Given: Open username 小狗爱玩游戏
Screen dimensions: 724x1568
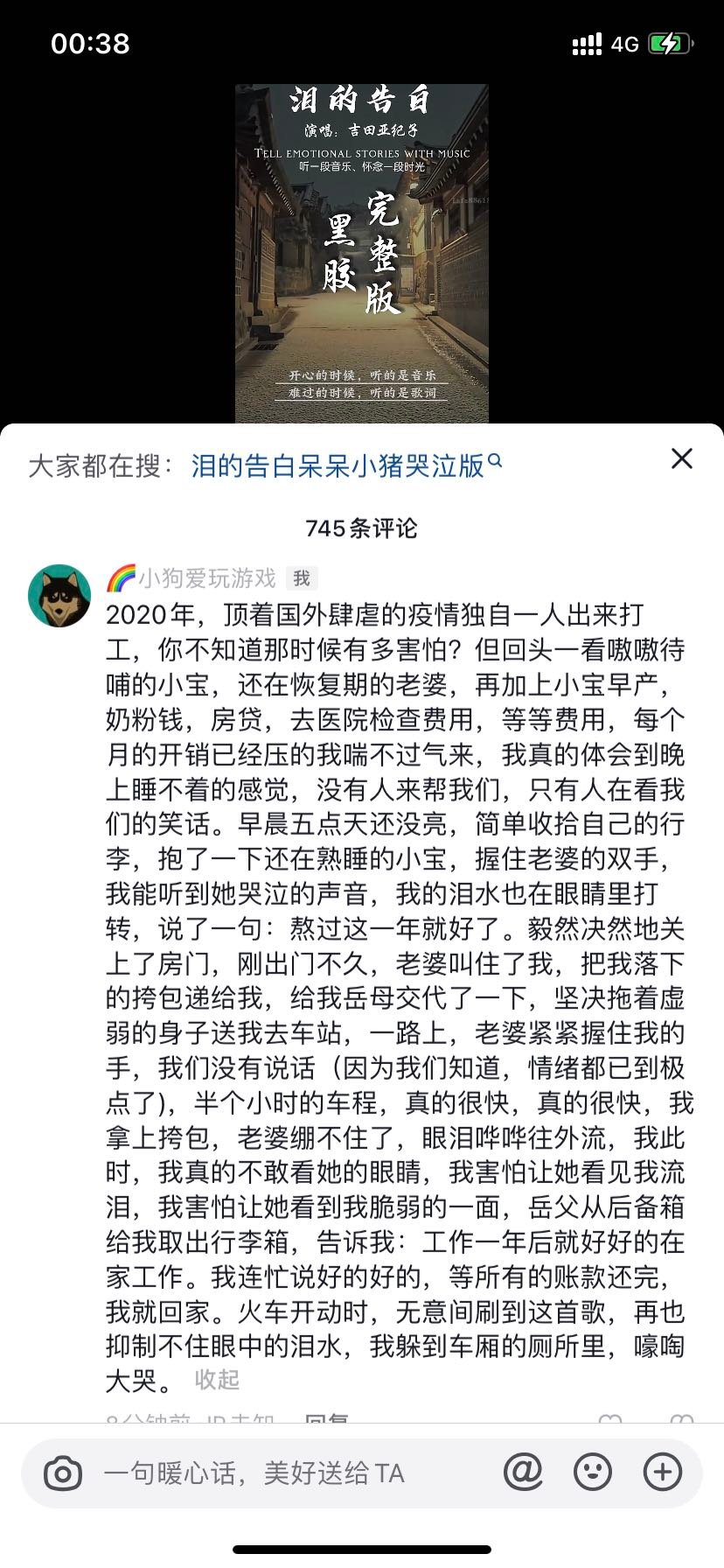Looking at the screenshot, I should tap(206, 578).
